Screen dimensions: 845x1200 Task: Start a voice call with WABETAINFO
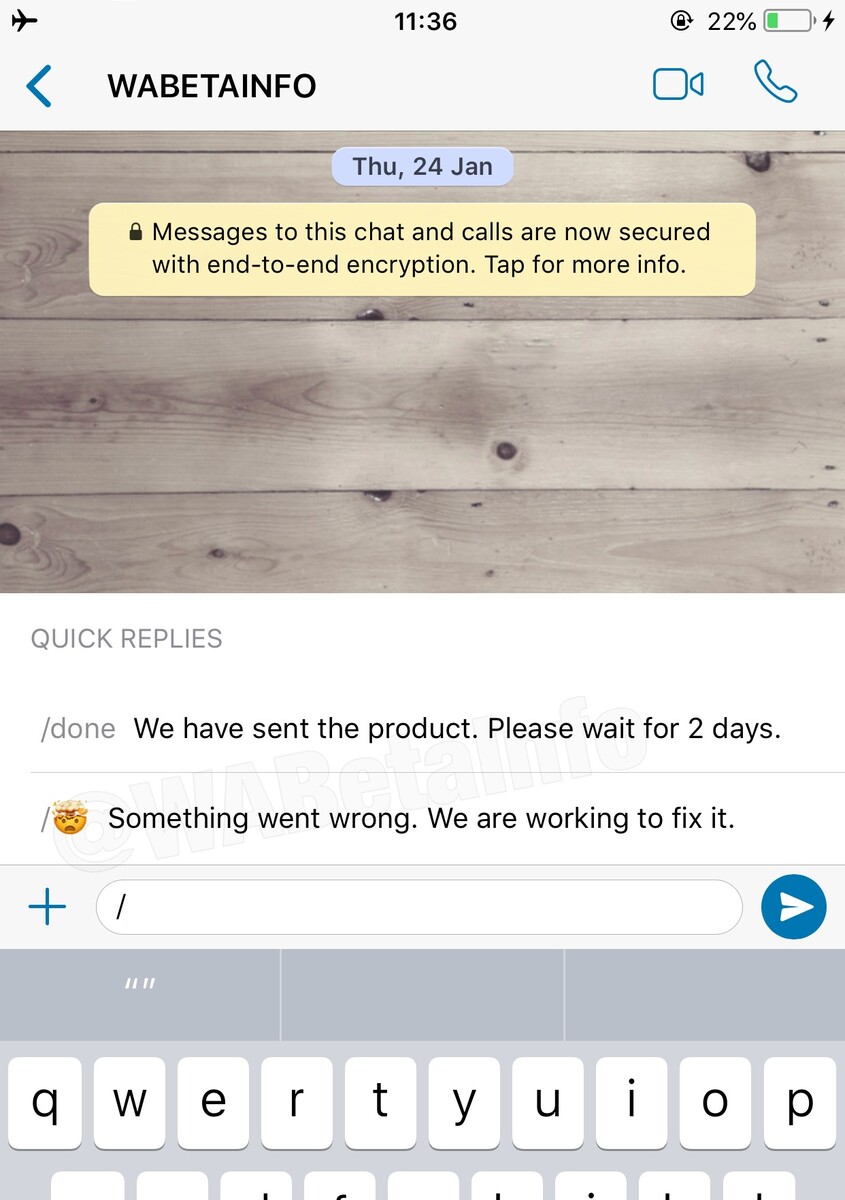click(x=775, y=83)
